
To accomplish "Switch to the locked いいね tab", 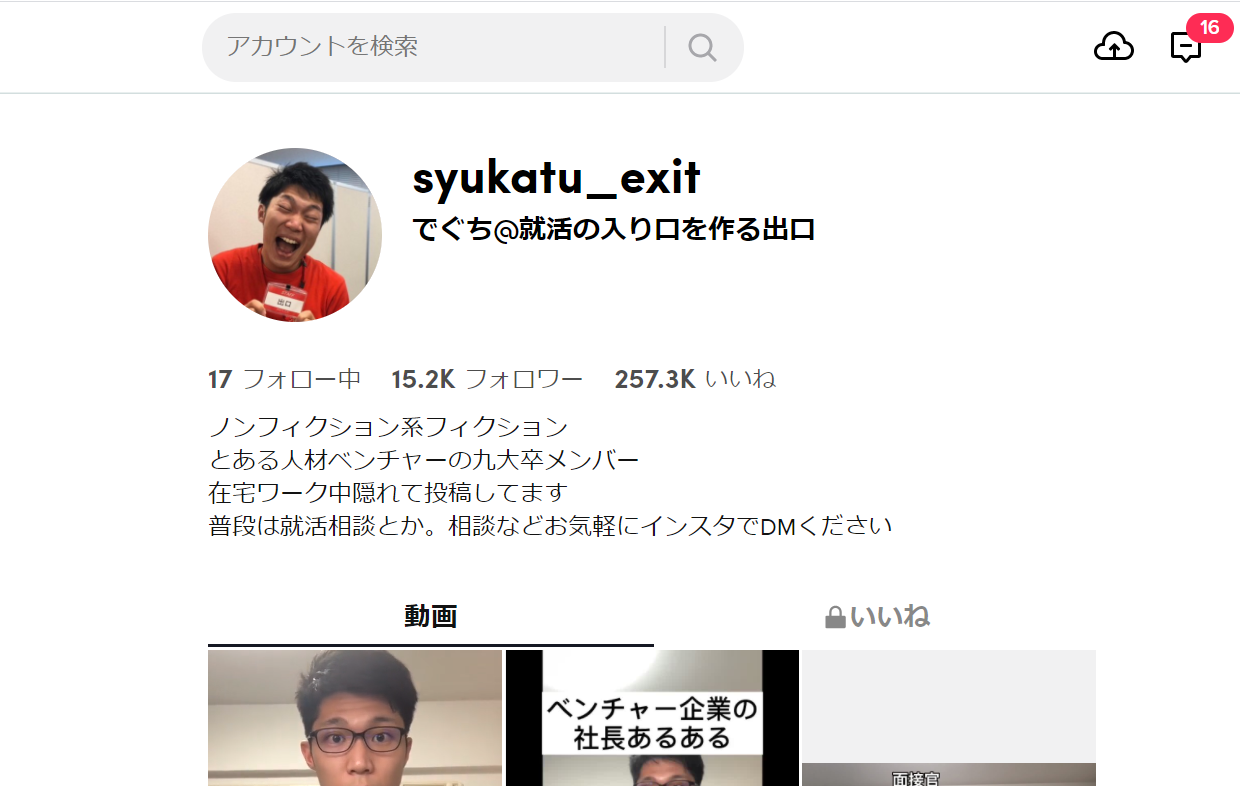I will pos(877,616).
